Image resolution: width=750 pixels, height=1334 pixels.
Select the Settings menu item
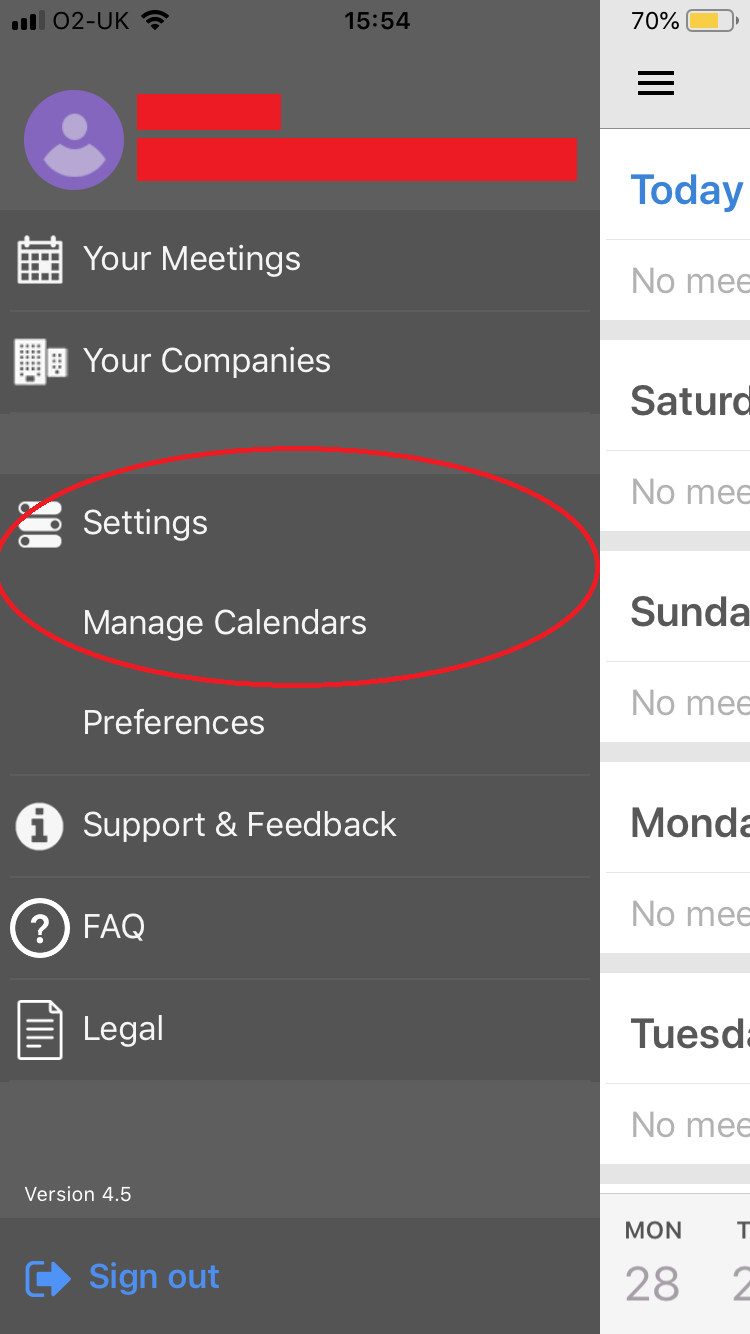click(x=300, y=523)
